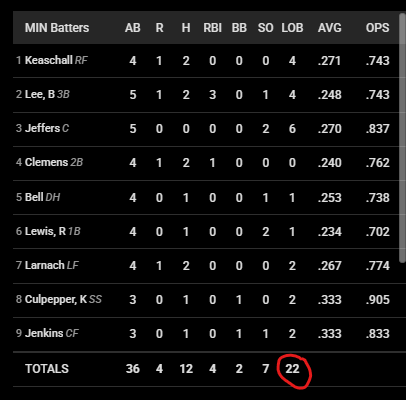Open Keaschall's player page

click(49, 60)
